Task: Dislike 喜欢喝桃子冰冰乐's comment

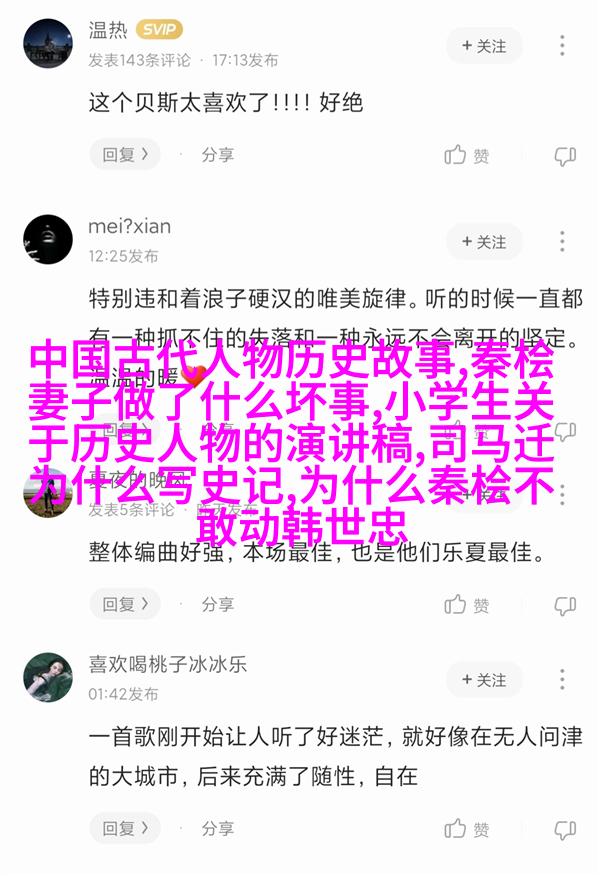Action: click(x=565, y=829)
